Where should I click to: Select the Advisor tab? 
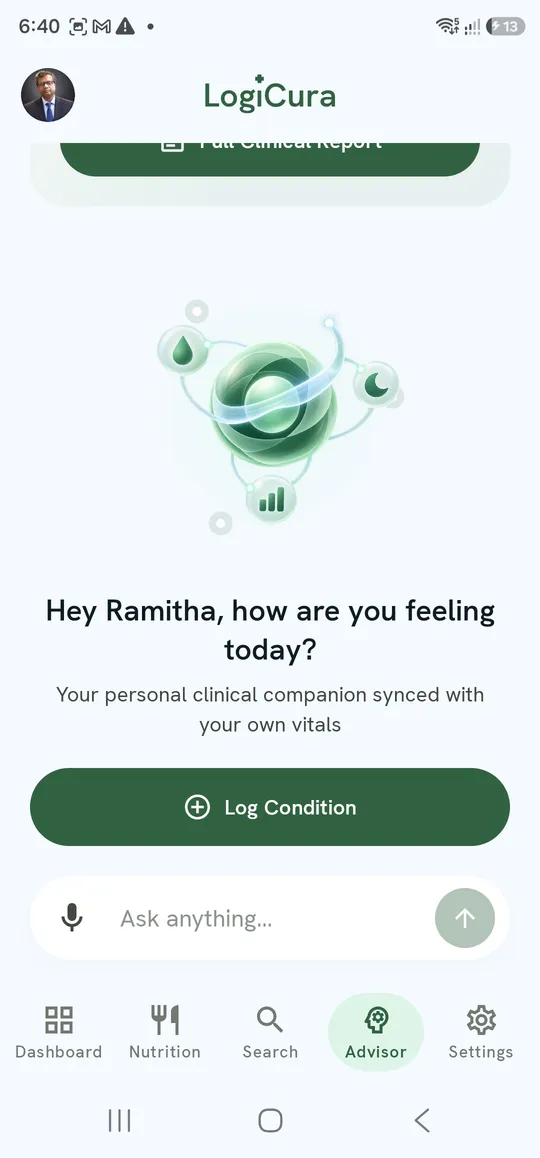(376, 1032)
